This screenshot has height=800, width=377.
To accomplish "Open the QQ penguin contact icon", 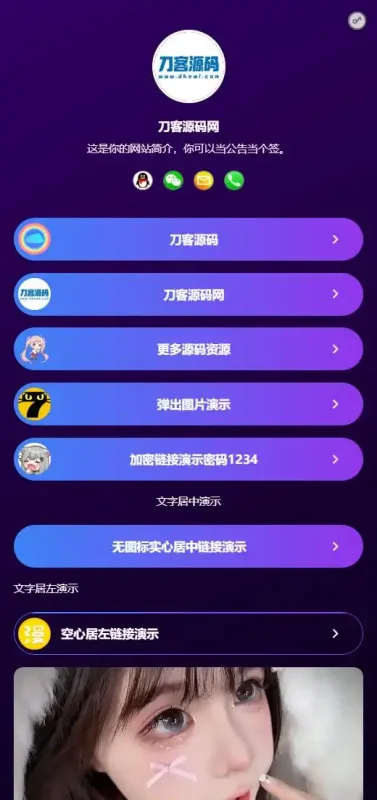I will tap(143, 181).
